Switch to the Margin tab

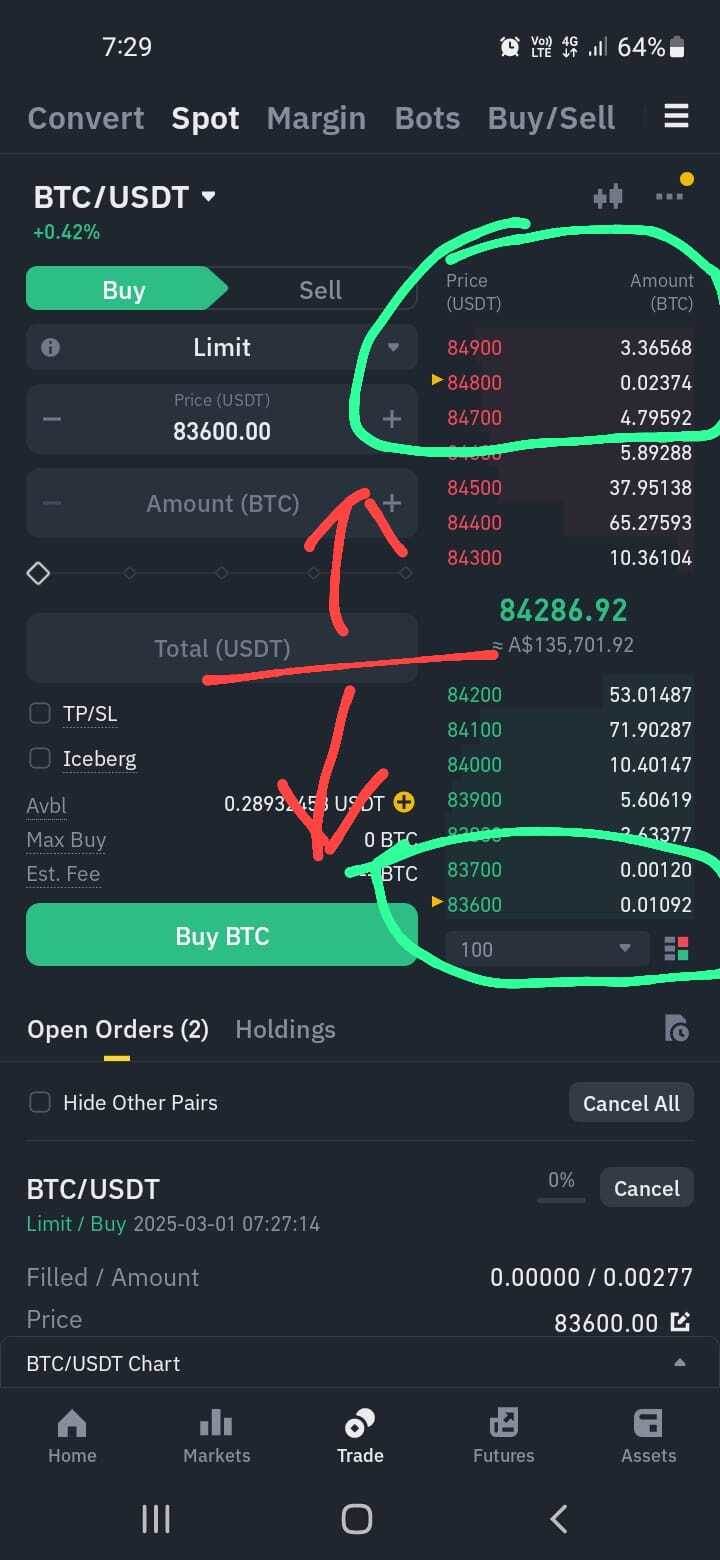316,118
